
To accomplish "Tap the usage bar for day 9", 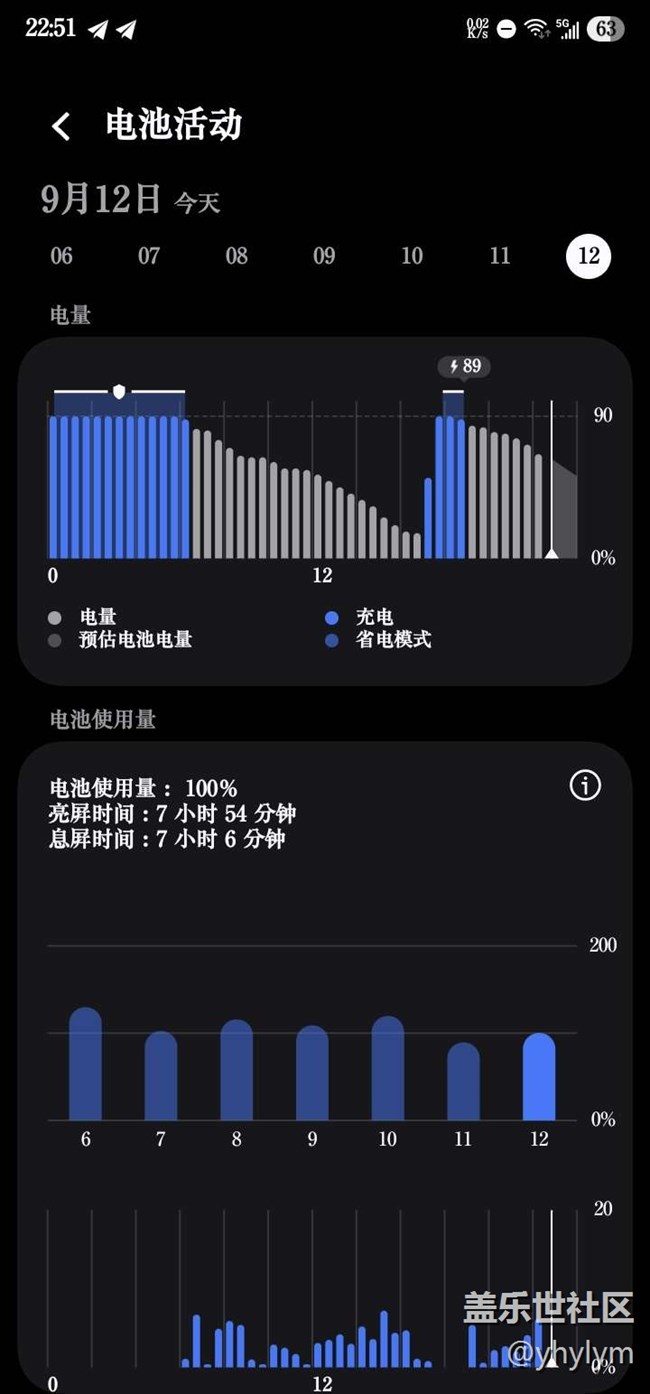I will [312, 1074].
